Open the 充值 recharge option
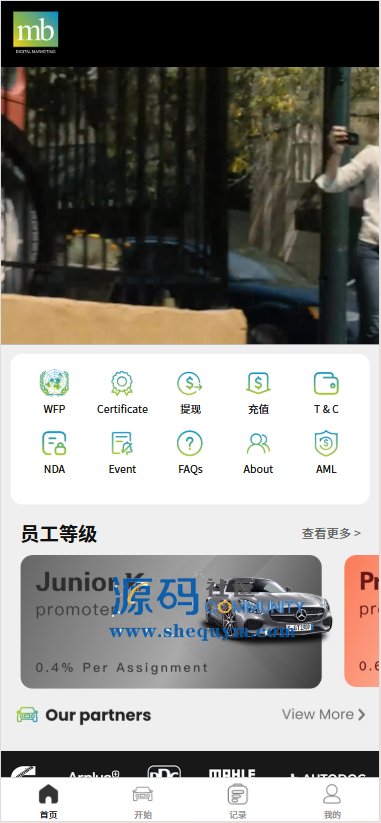The width and height of the screenshot is (381, 823). (258, 393)
